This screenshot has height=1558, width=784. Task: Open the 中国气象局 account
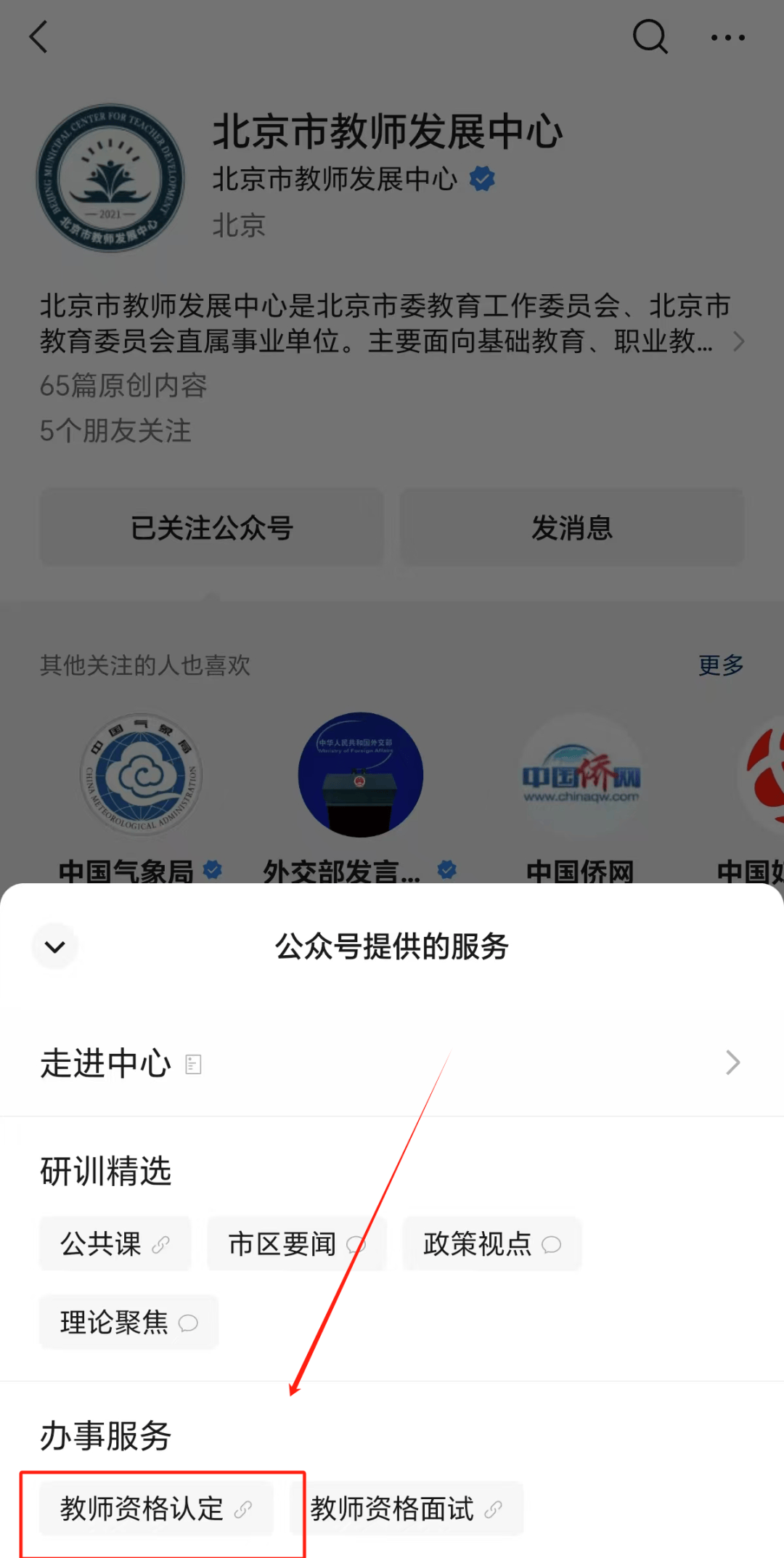pos(141,776)
